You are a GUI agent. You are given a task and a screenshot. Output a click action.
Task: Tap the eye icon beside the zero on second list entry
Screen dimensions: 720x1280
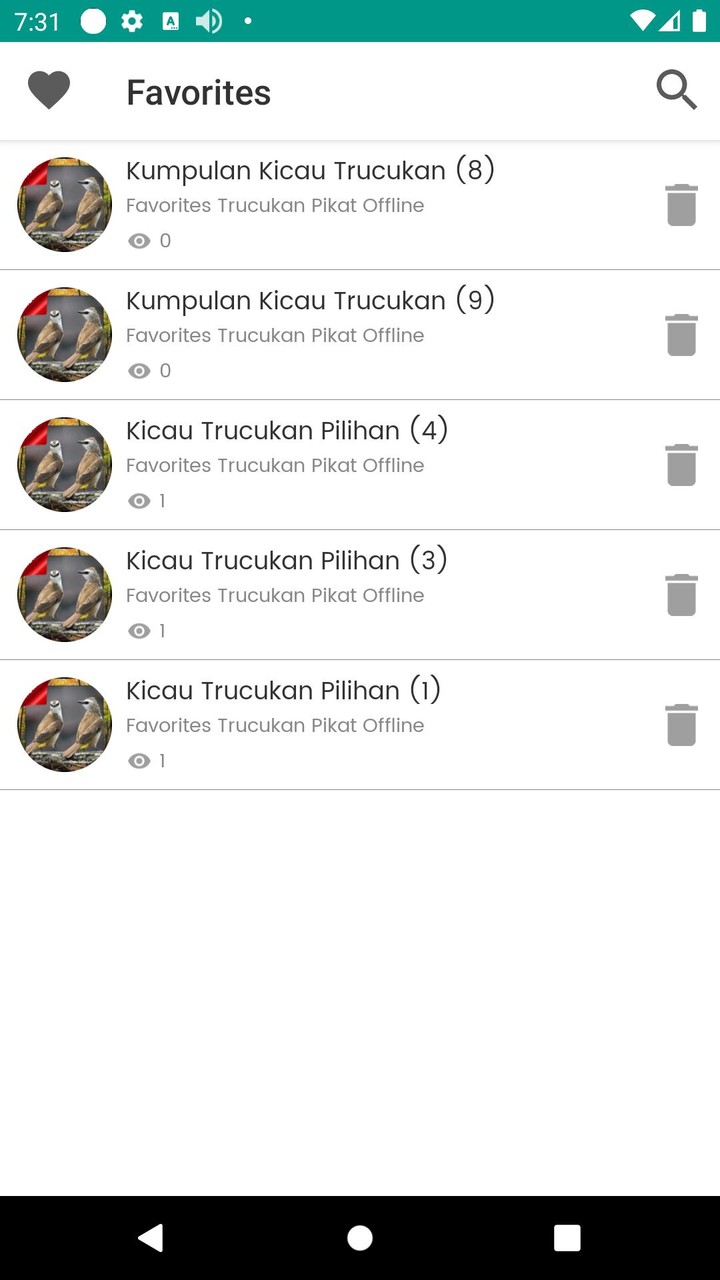140,370
